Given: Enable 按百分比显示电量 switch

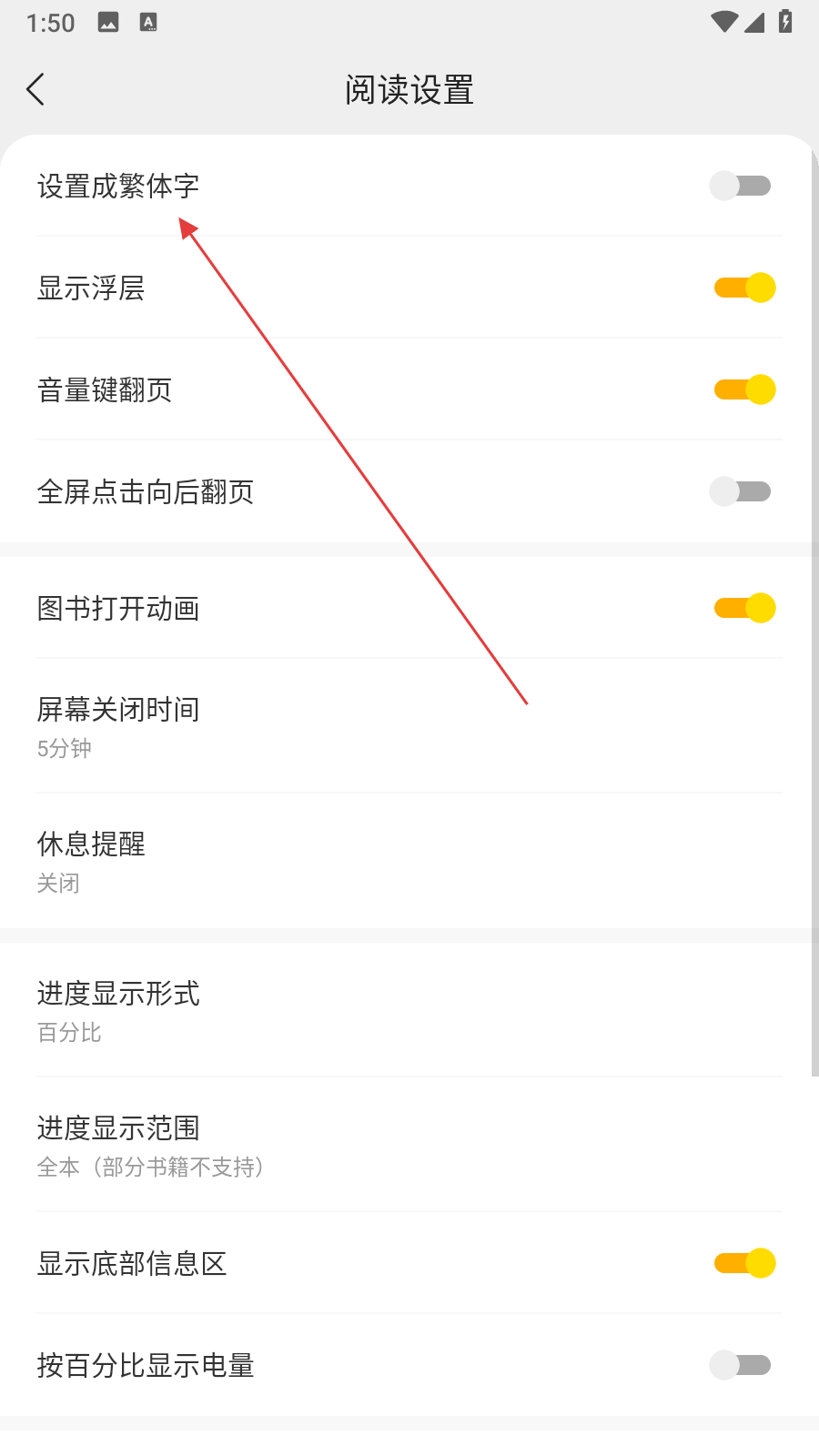Looking at the screenshot, I should pyautogui.click(x=741, y=1365).
